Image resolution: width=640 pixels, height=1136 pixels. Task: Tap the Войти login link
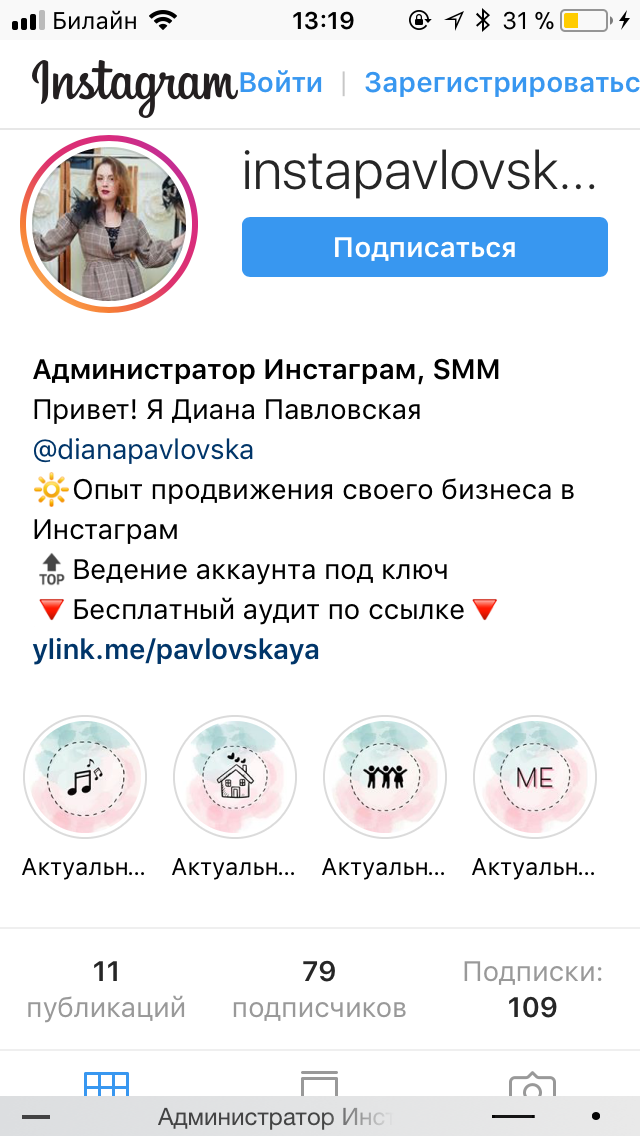281,83
